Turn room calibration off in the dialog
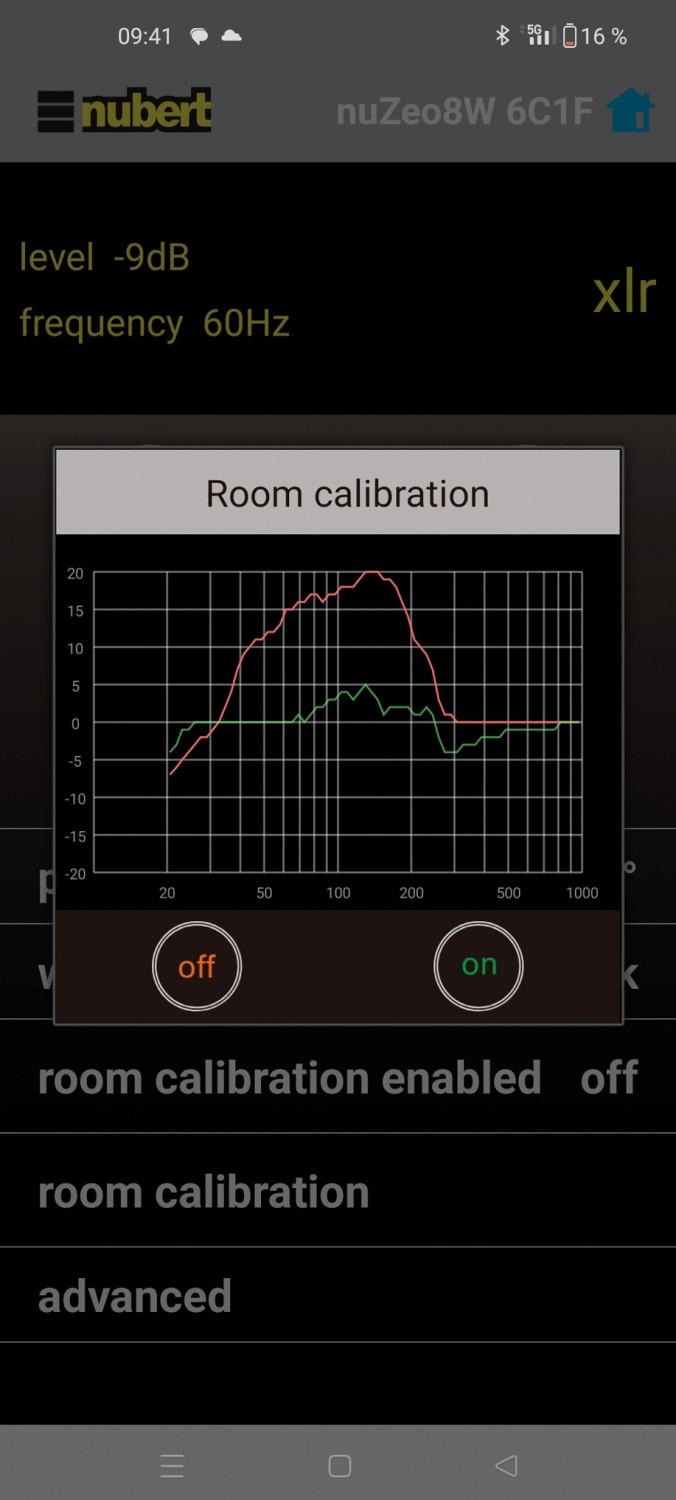 (197, 966)
